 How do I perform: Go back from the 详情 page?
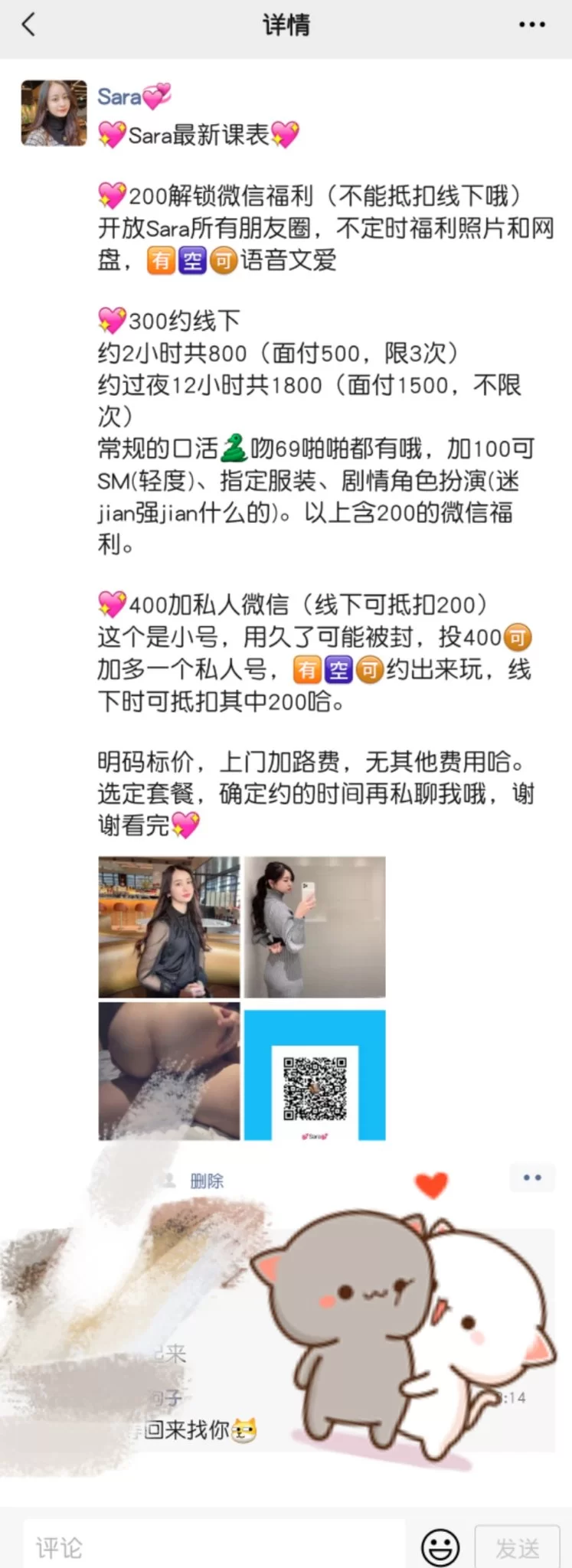pyautogui.click(x=29, y=25)
